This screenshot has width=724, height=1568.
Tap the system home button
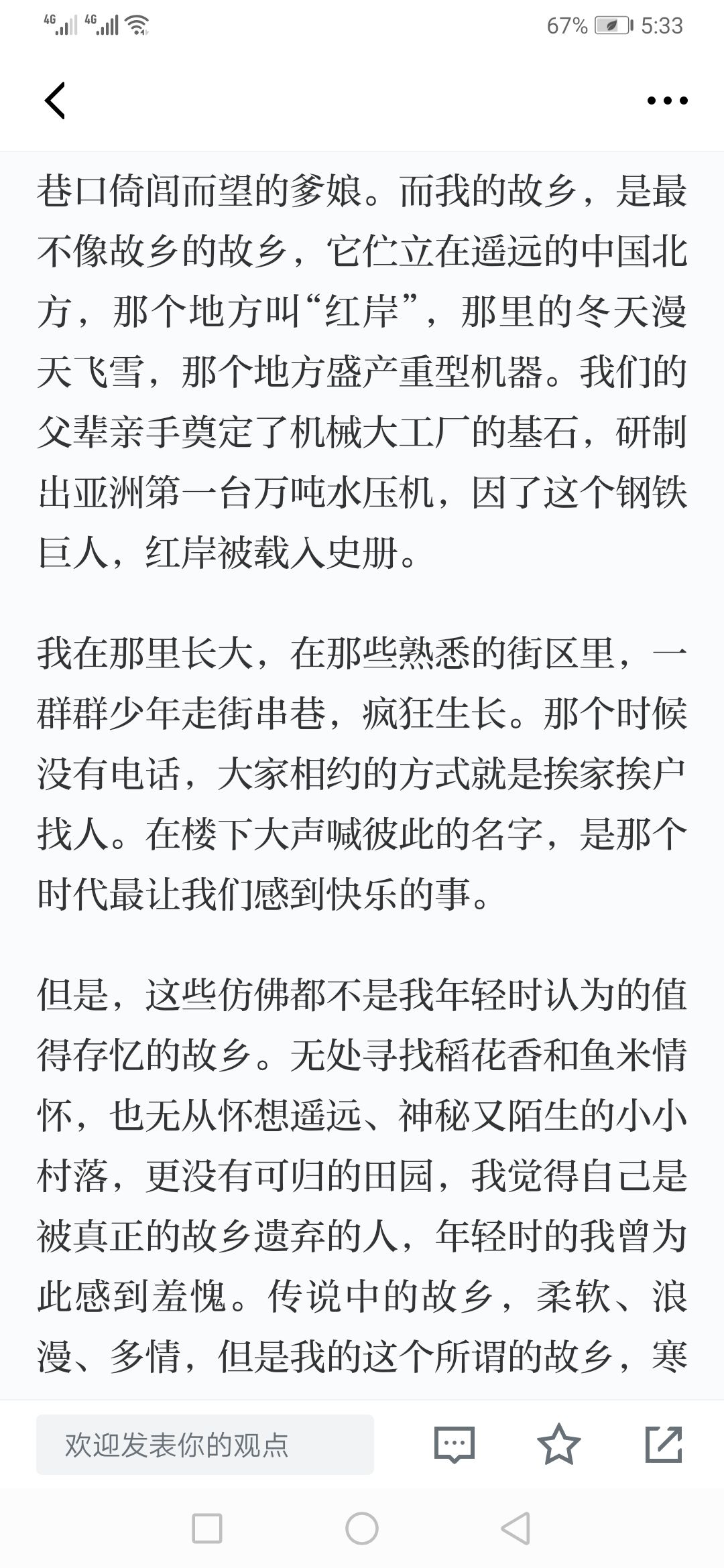[x=362, y=1528]
